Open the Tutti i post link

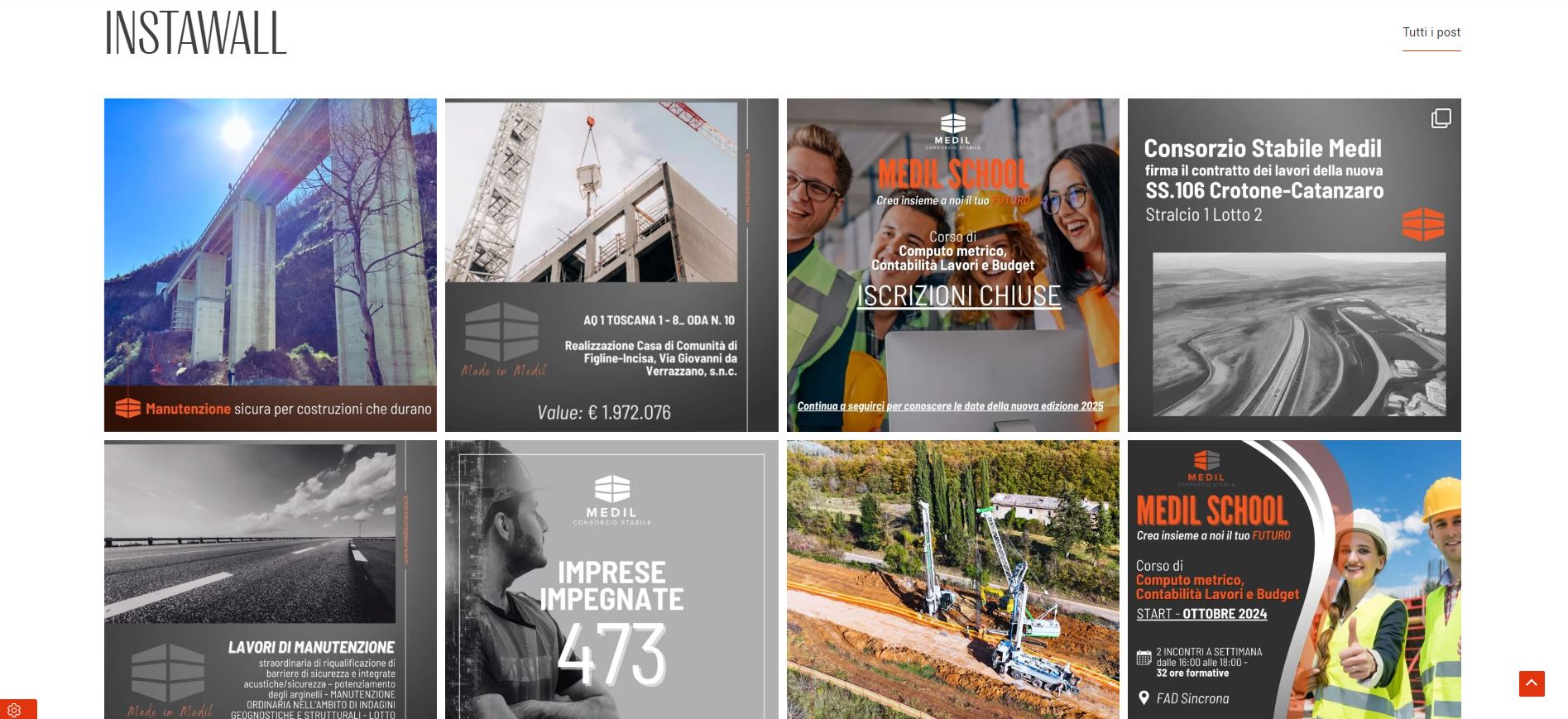[1431, 33]
